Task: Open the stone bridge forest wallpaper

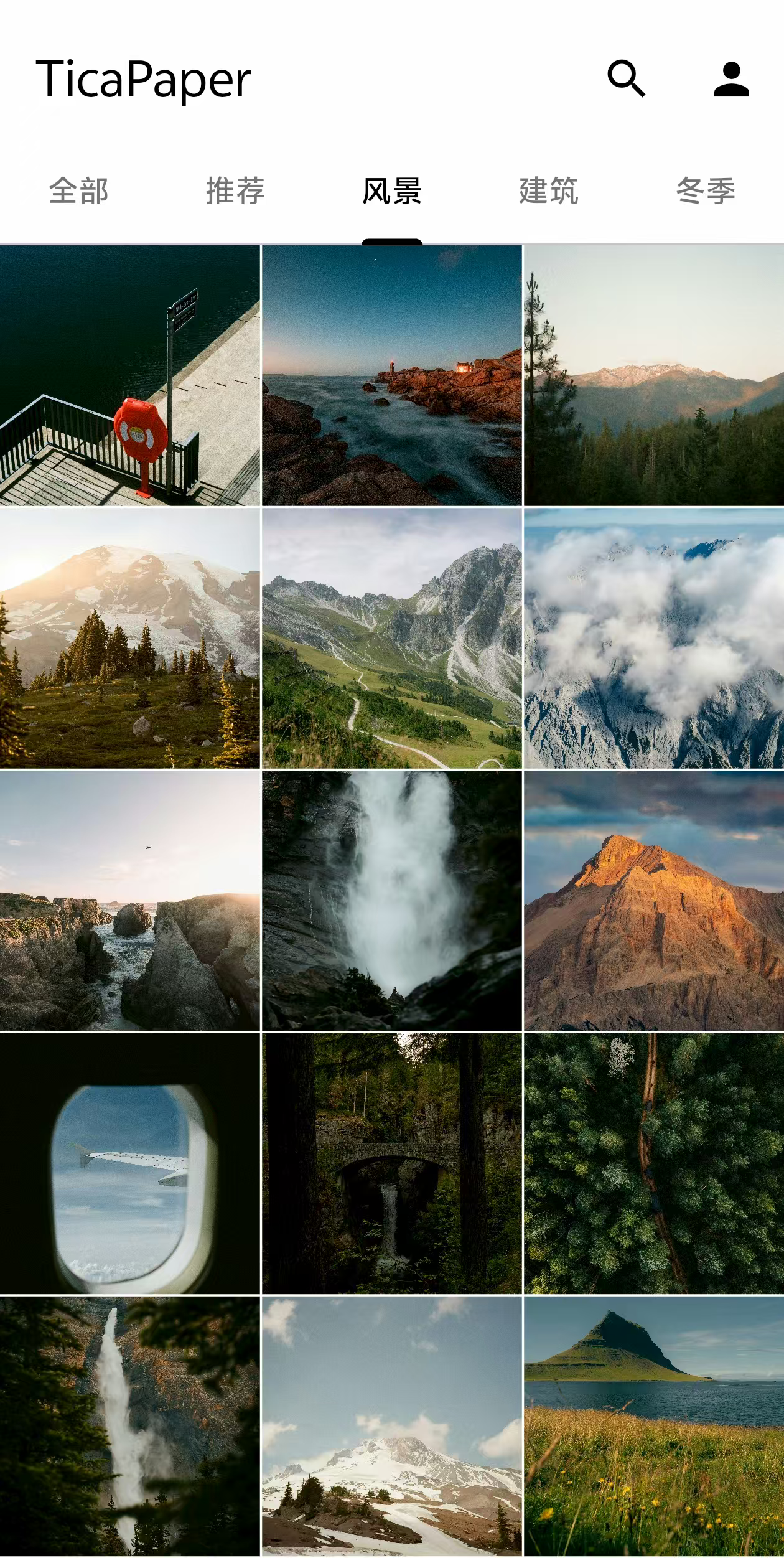Action: [391, 1164]
